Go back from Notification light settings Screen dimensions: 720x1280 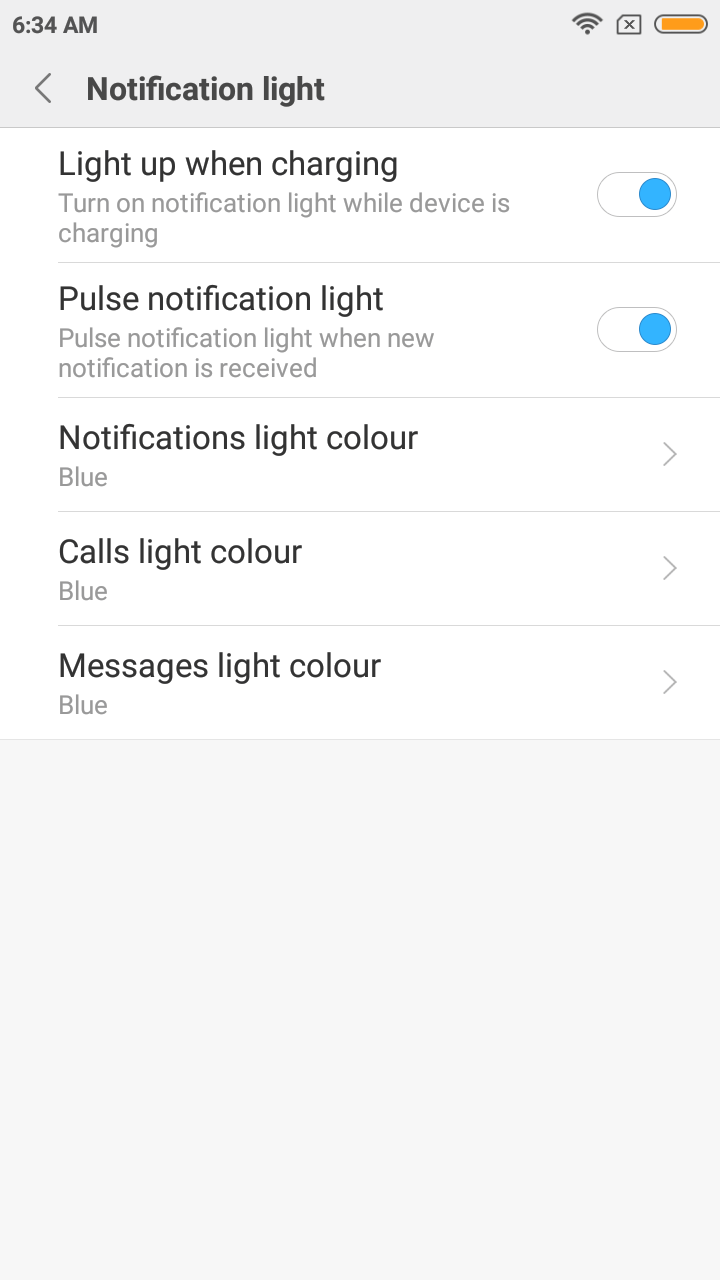[43, 89]
